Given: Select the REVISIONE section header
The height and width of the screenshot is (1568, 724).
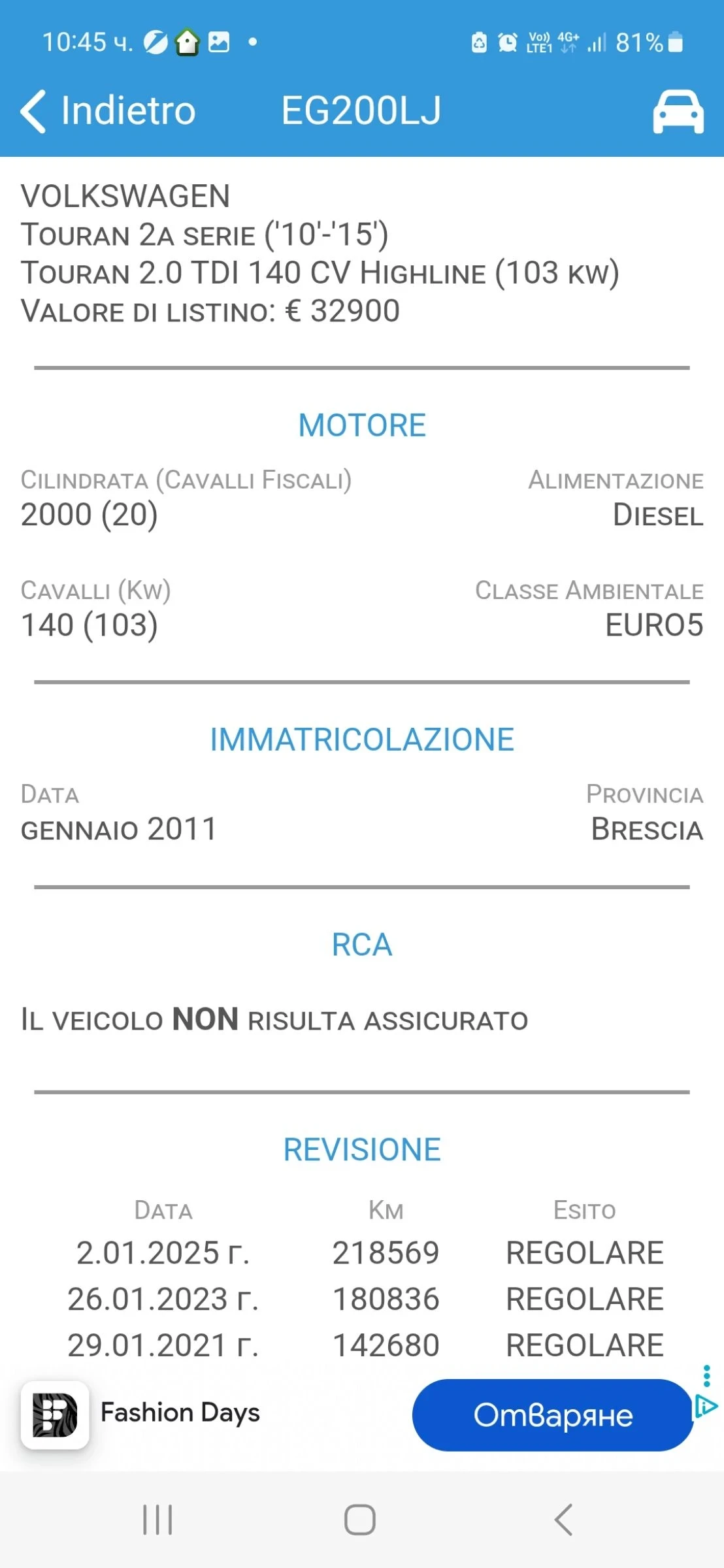Looking at the screenshot, I should [x=361, y=1149].
